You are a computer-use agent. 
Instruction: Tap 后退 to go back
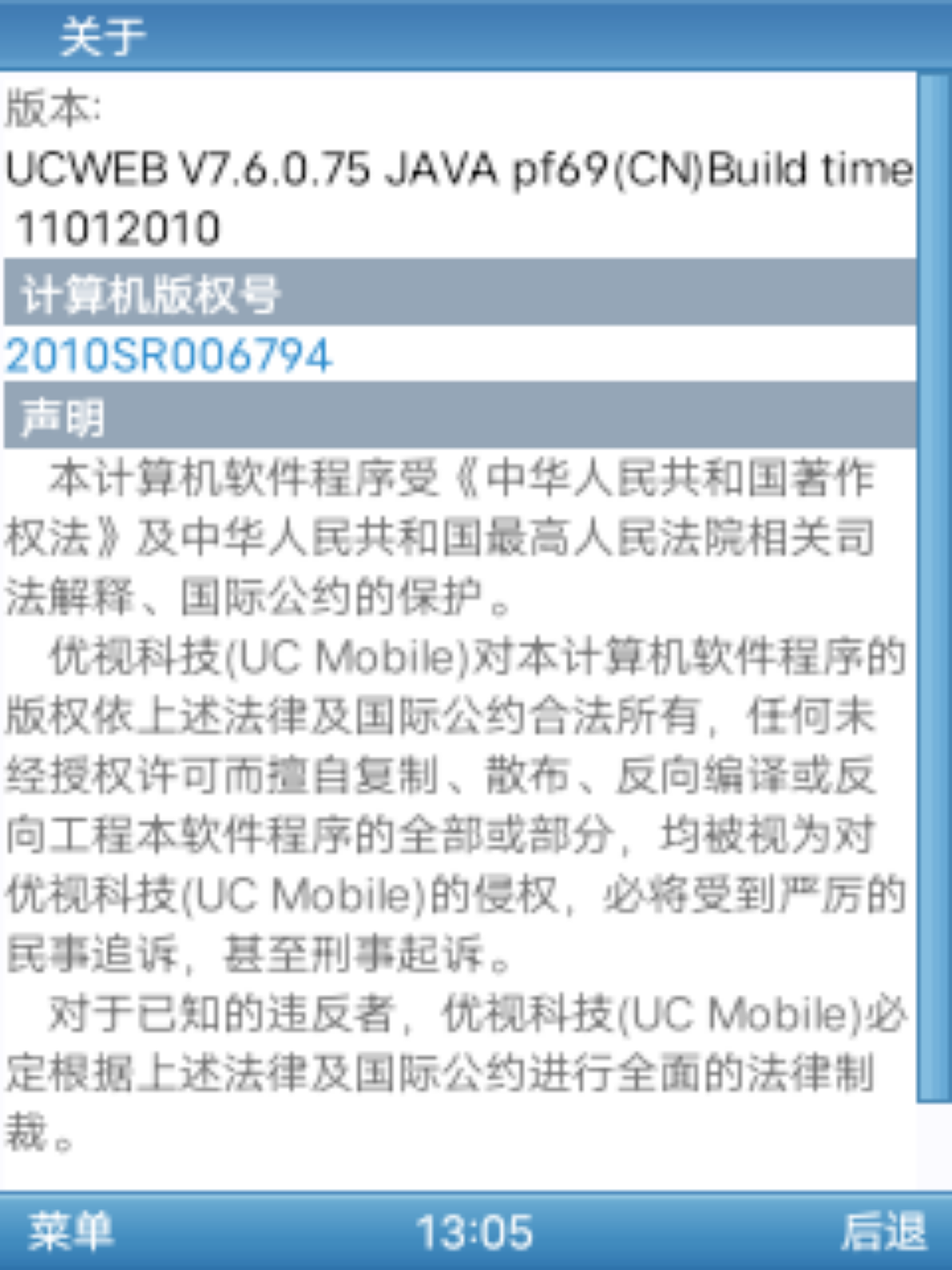[x=883, y=1231]
